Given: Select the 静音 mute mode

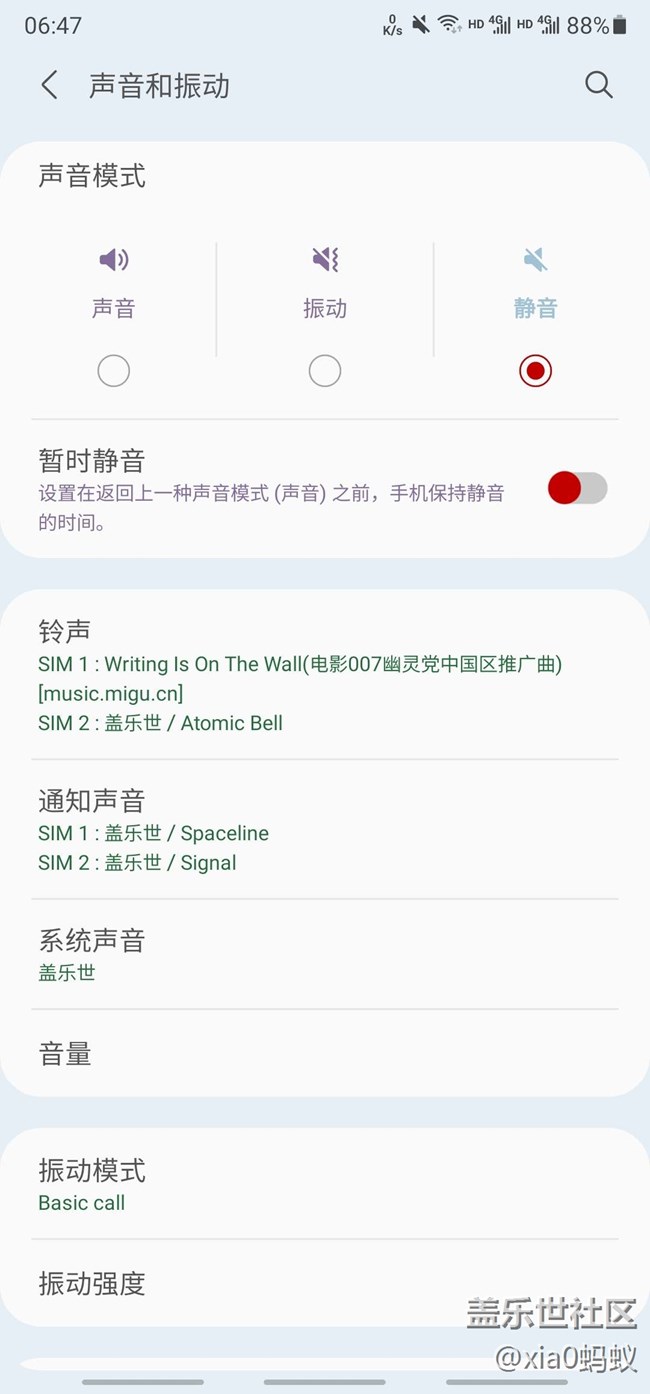Looking at the screenshot, I should point(535,371).
